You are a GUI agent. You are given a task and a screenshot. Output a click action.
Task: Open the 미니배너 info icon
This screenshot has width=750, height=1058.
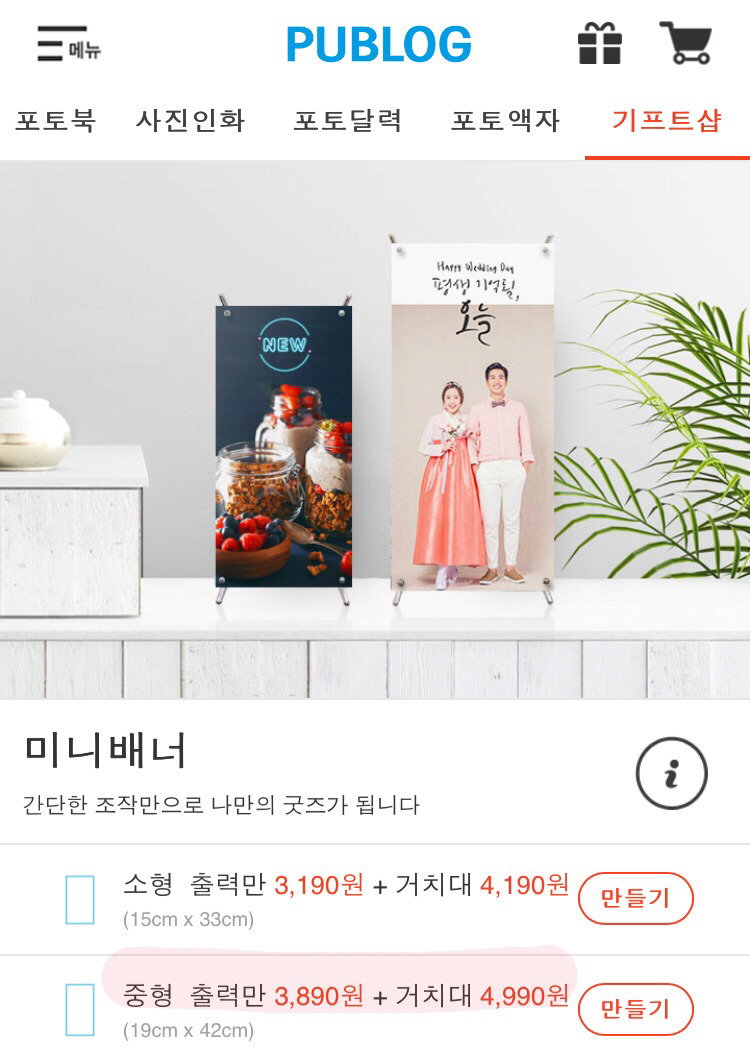click(671, 773)
